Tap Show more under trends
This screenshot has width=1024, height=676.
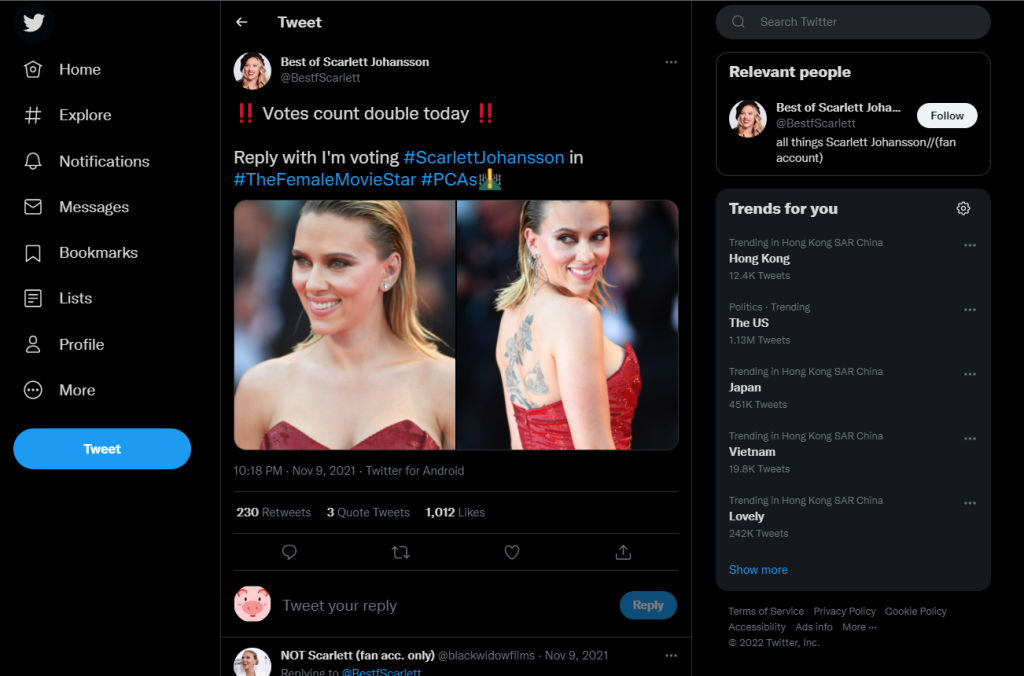coord(758,570)
